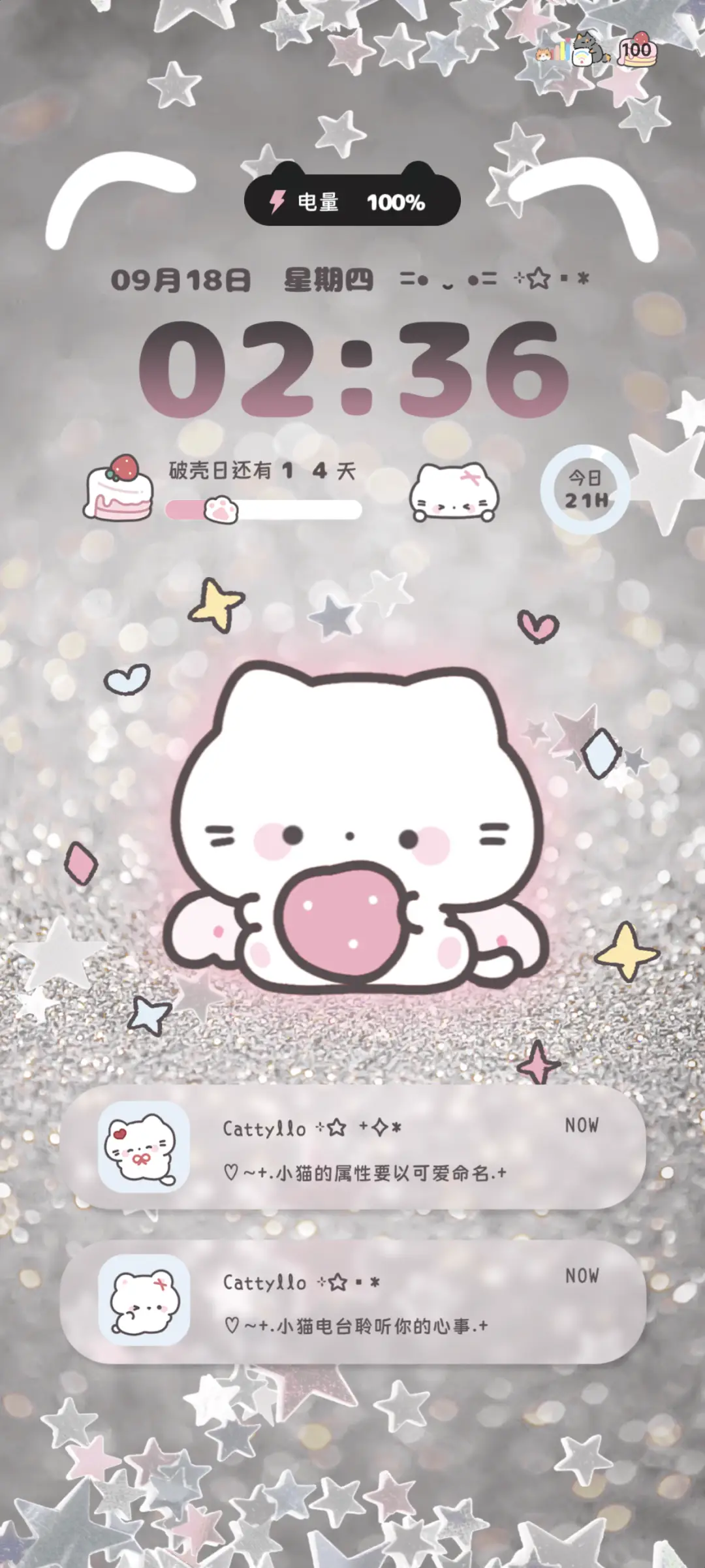Click the pink lightning bolt battery icon
This screenshot has height=1568, width=705.
277,202
